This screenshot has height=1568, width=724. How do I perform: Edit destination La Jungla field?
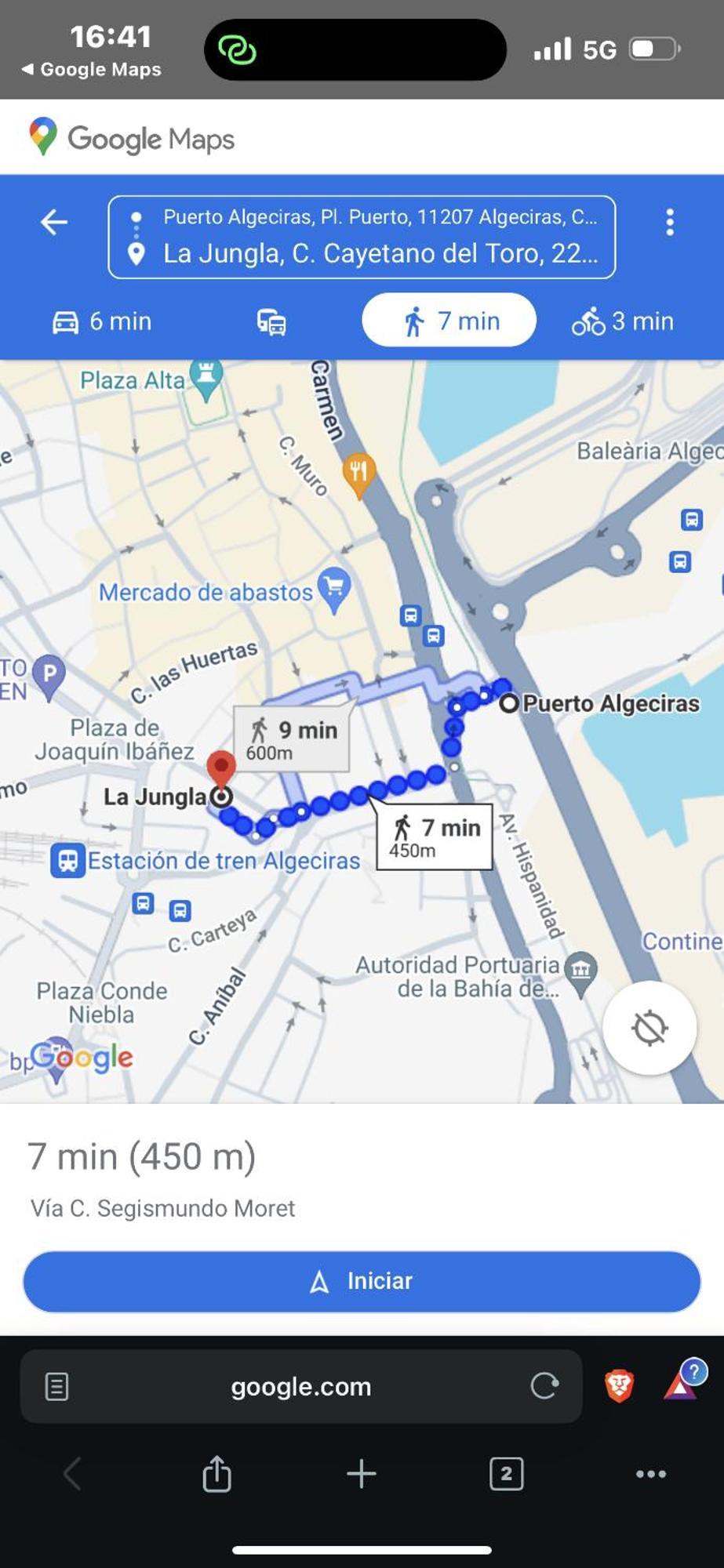tap(380, 254)
